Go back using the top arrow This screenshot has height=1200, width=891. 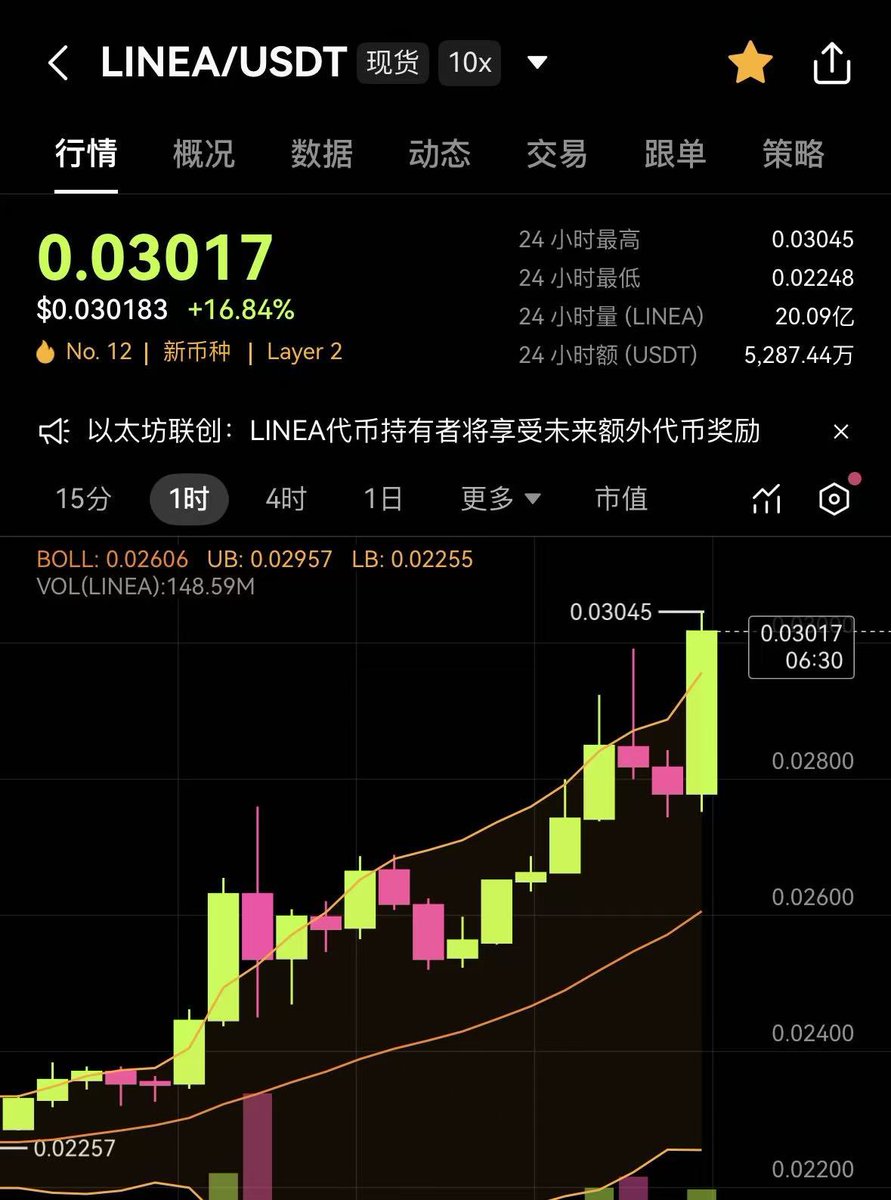pyautogui.click(x=58, y=63)
